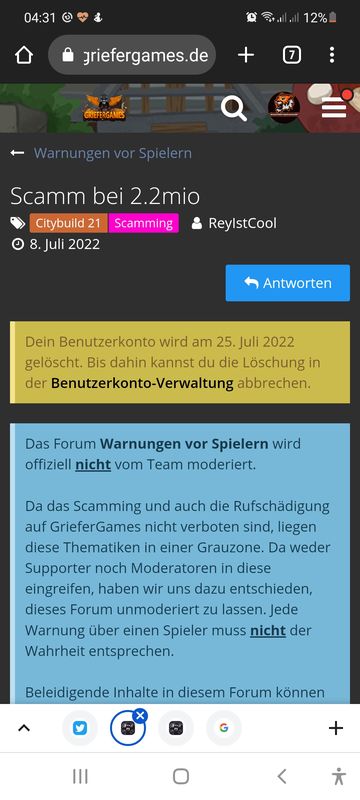360x800 pixels.
Task: Close the current tab in the strip
Action: (140, 716)
